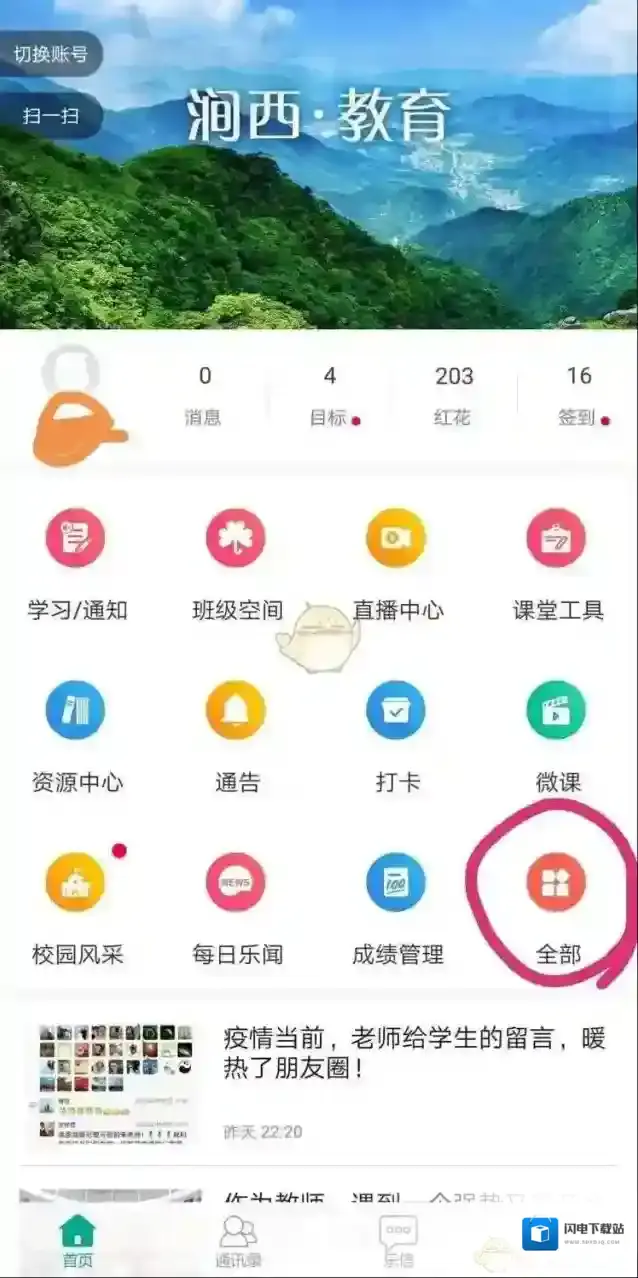Open 学习/通知

coord(76,563)
